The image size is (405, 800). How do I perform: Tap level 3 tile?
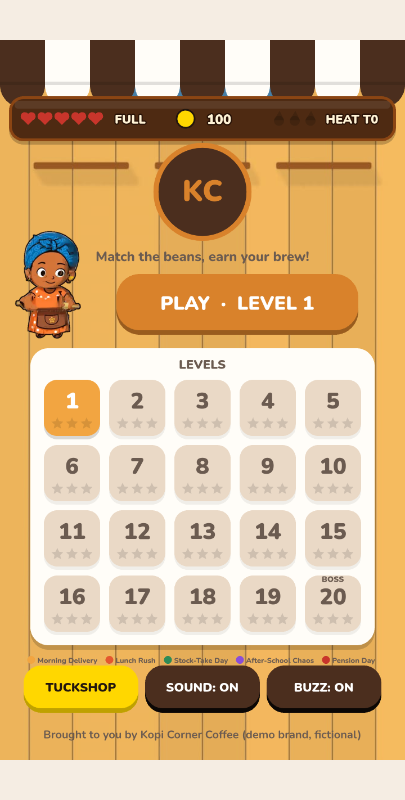(x=202, y=408)
